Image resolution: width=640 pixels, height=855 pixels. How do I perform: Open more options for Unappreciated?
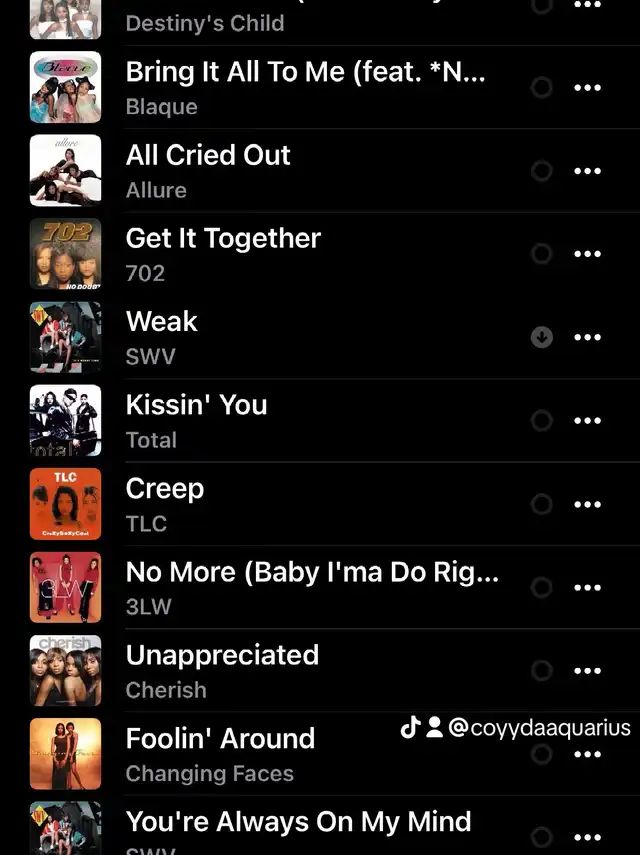pos(587,670)
